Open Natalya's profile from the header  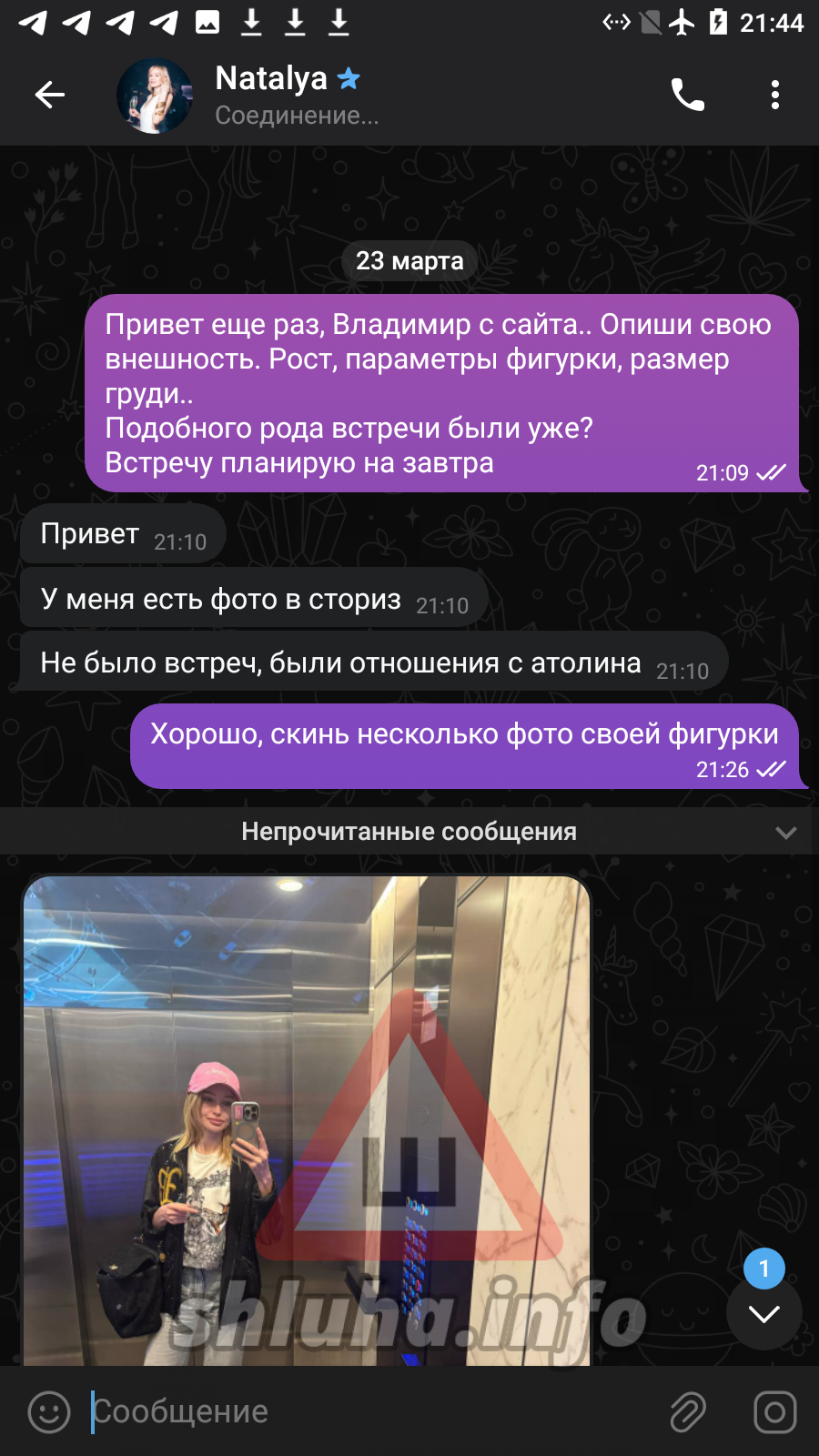pos(273,95)
